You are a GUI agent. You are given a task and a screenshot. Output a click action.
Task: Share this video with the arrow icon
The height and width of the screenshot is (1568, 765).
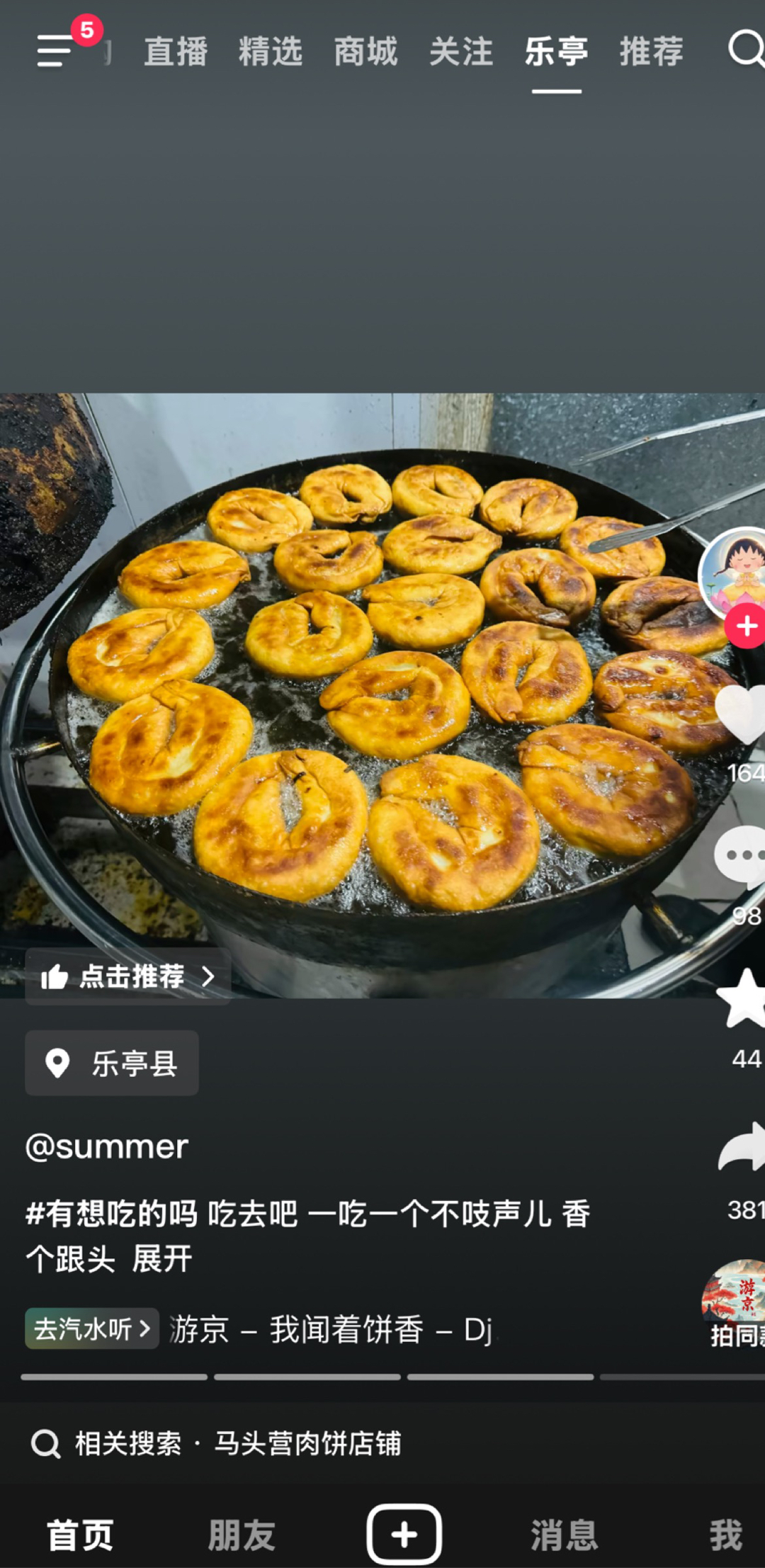[742, 1146]
